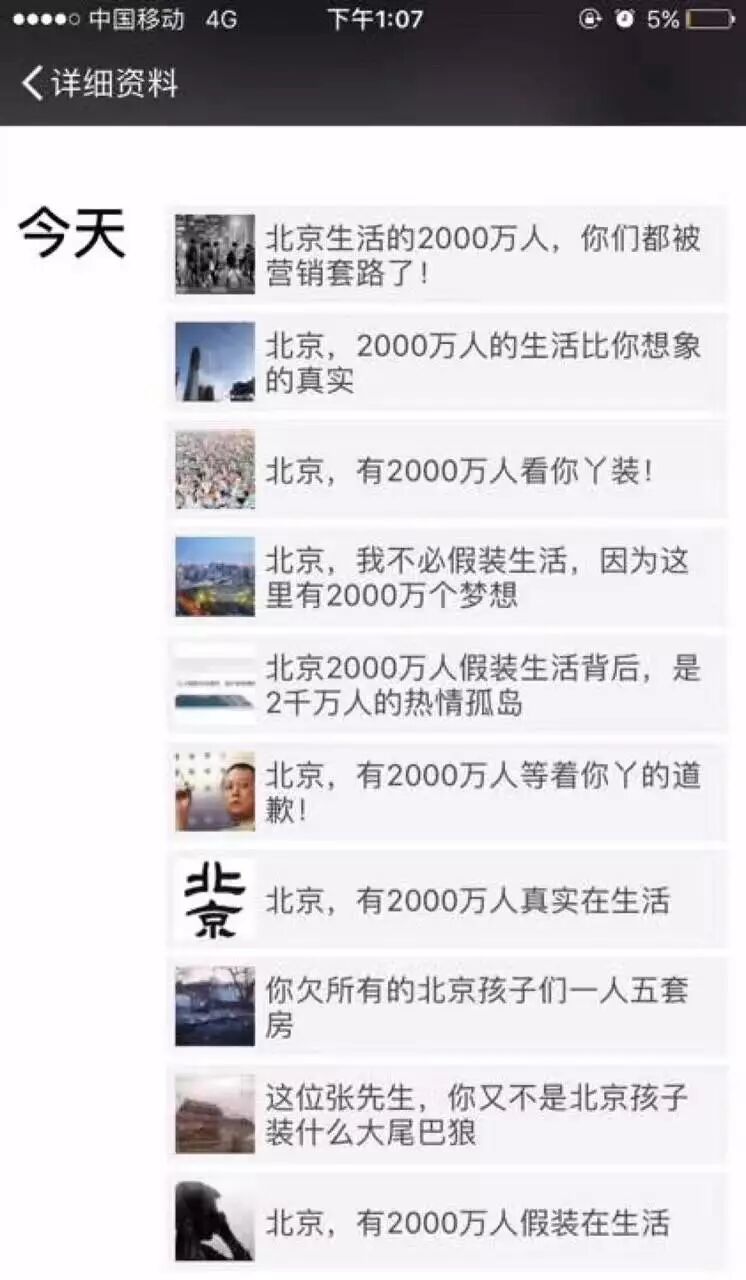Go back to 详细资料
The width and height of the screenshot is (746, 1280).
click(x=98, y=83)
